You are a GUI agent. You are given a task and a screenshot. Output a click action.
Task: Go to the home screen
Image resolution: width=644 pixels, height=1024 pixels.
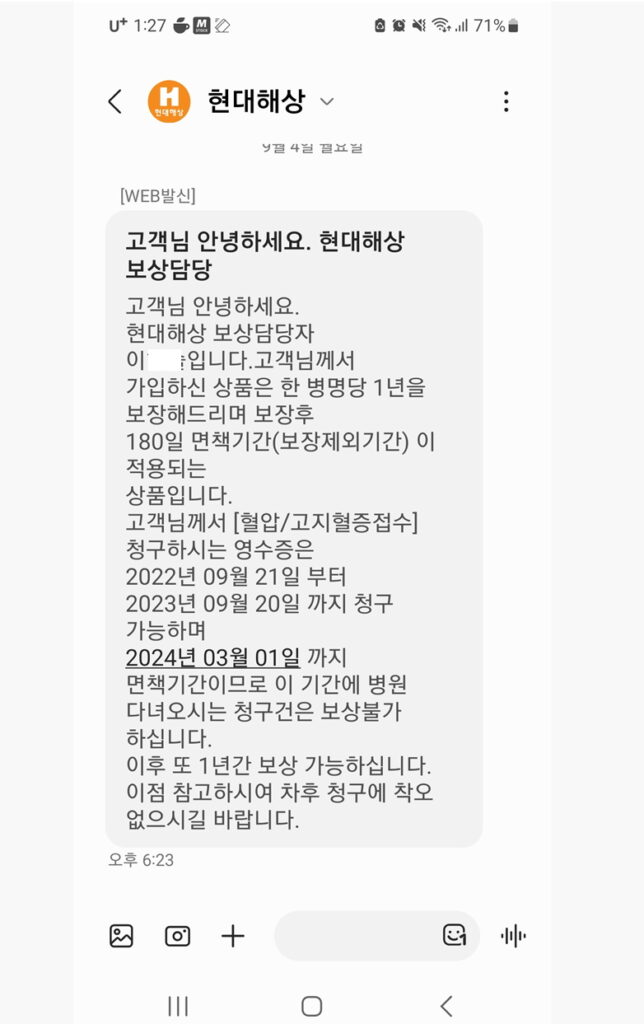tap(312, 1005)
